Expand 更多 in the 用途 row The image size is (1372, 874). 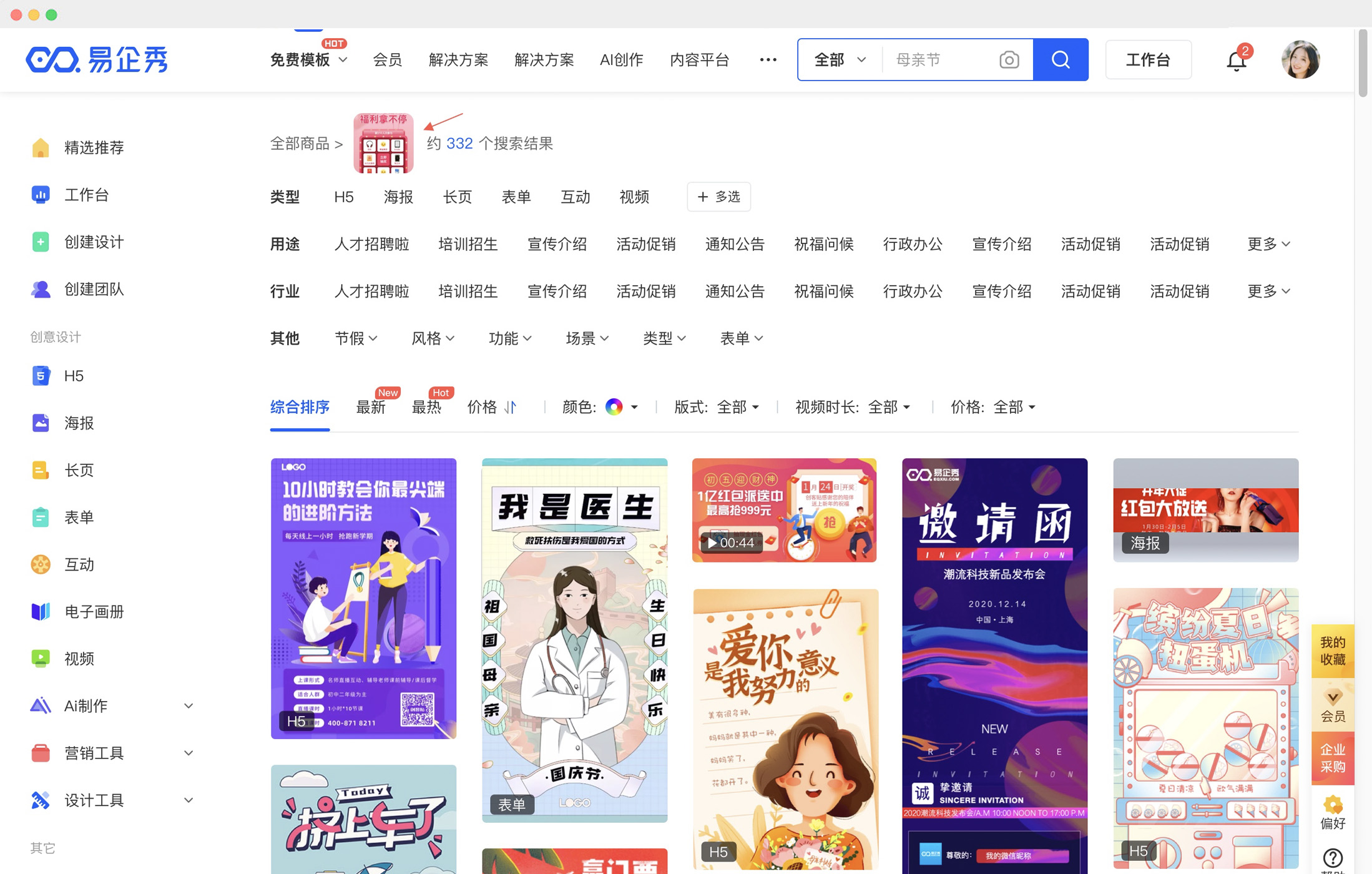1268,244
